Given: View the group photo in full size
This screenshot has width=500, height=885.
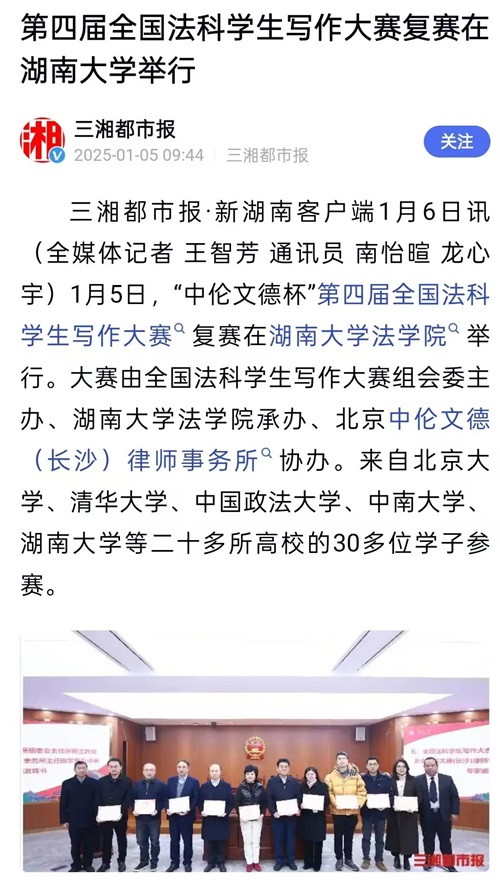Looking at the screenshot, I should point(255,751).
